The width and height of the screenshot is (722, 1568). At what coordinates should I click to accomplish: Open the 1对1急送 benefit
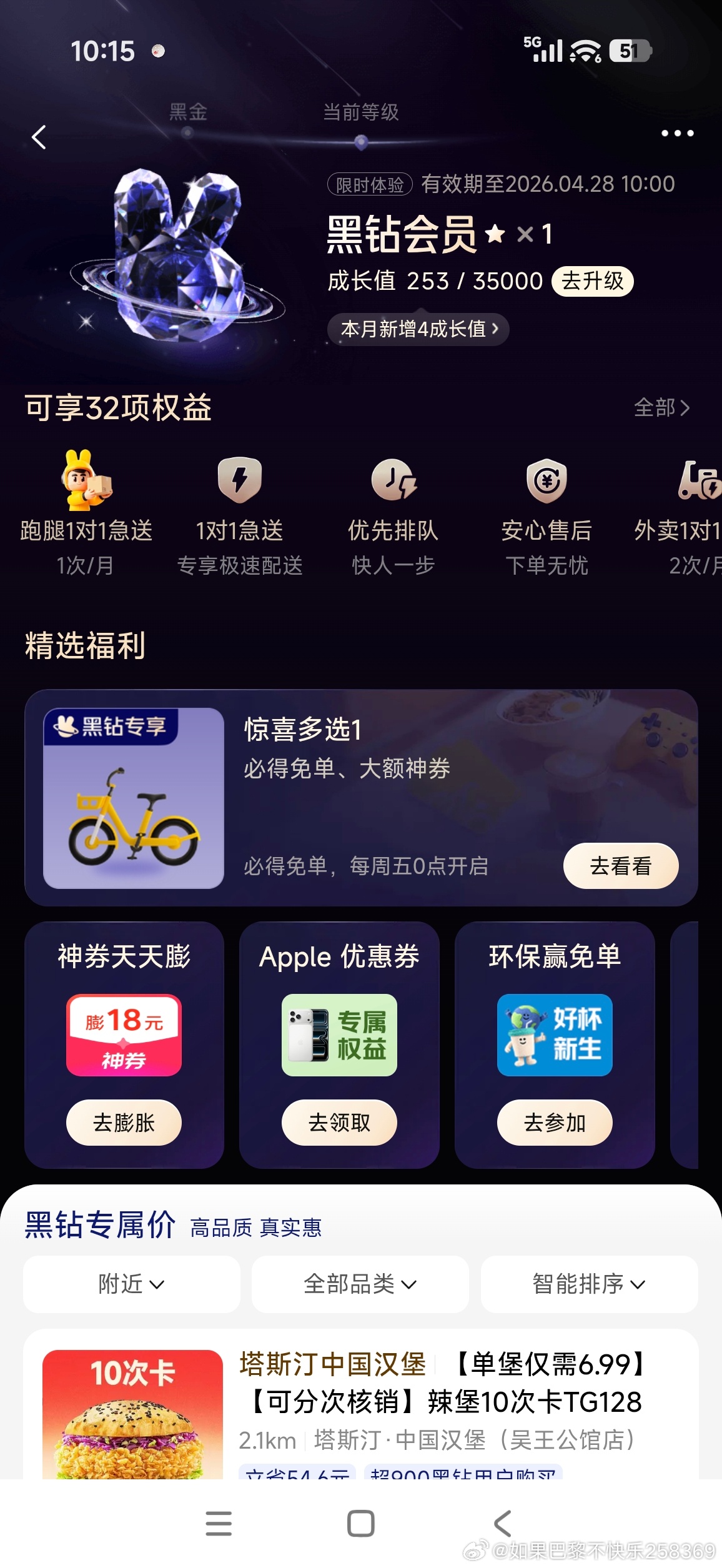tap(240, 511)
